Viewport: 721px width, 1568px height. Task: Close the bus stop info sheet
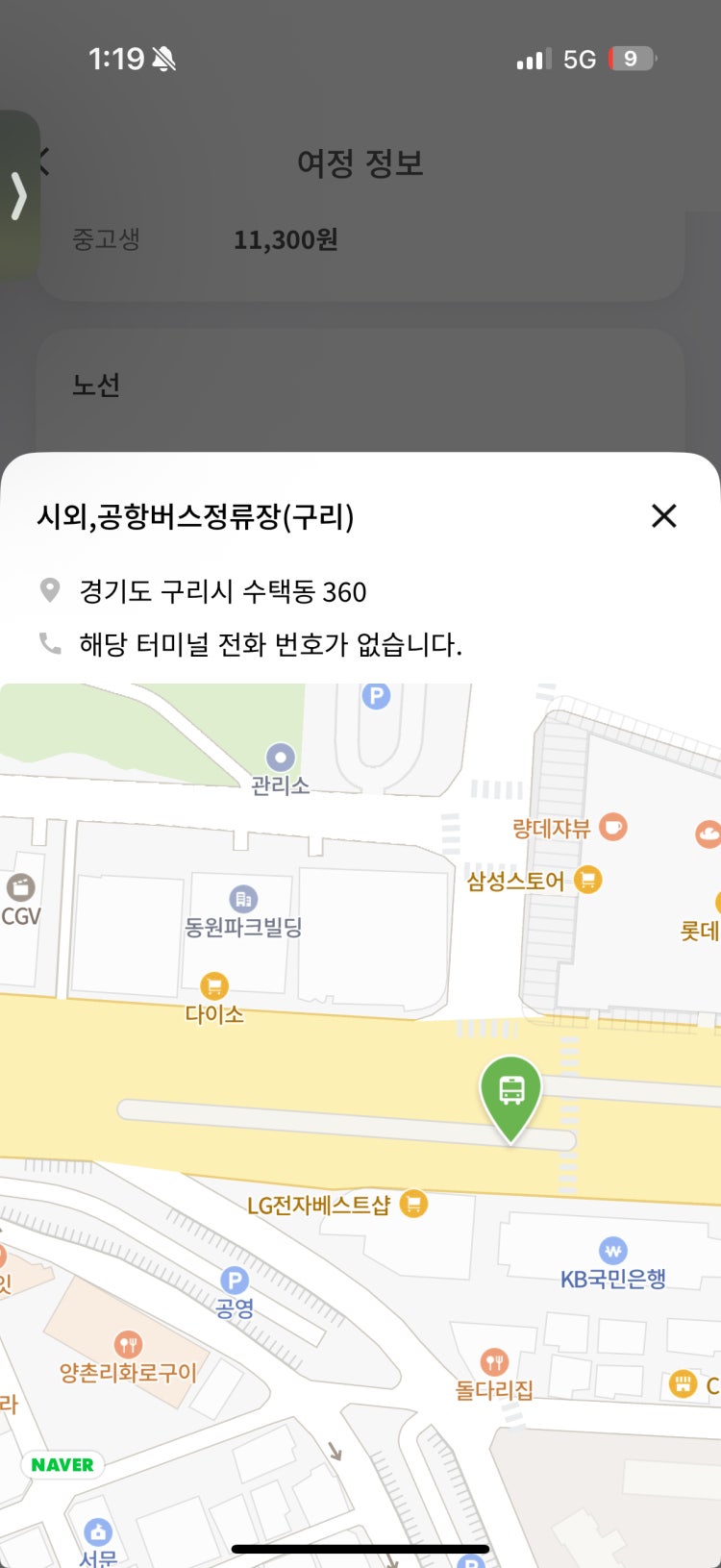(x=663, y=516)
